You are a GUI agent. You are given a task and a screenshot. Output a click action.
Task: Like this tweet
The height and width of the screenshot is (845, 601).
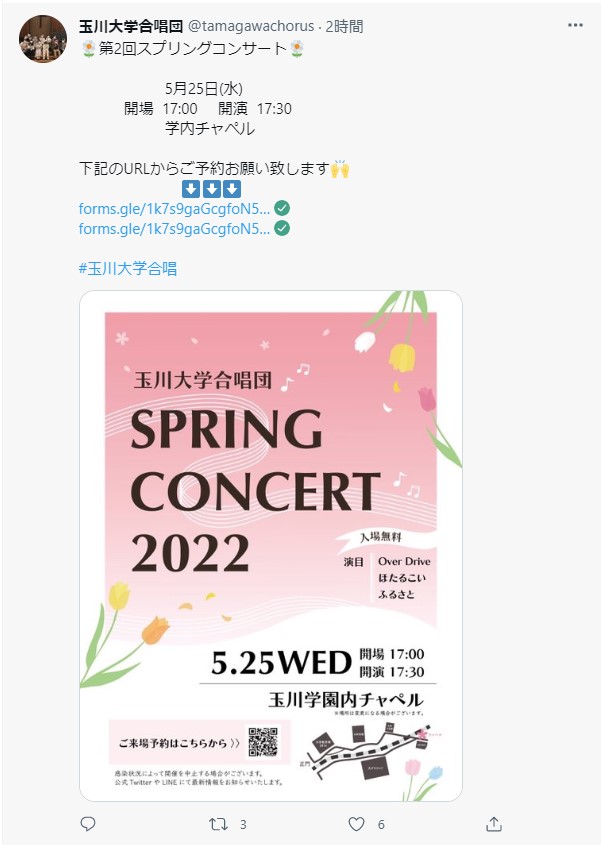click(357, 824)
